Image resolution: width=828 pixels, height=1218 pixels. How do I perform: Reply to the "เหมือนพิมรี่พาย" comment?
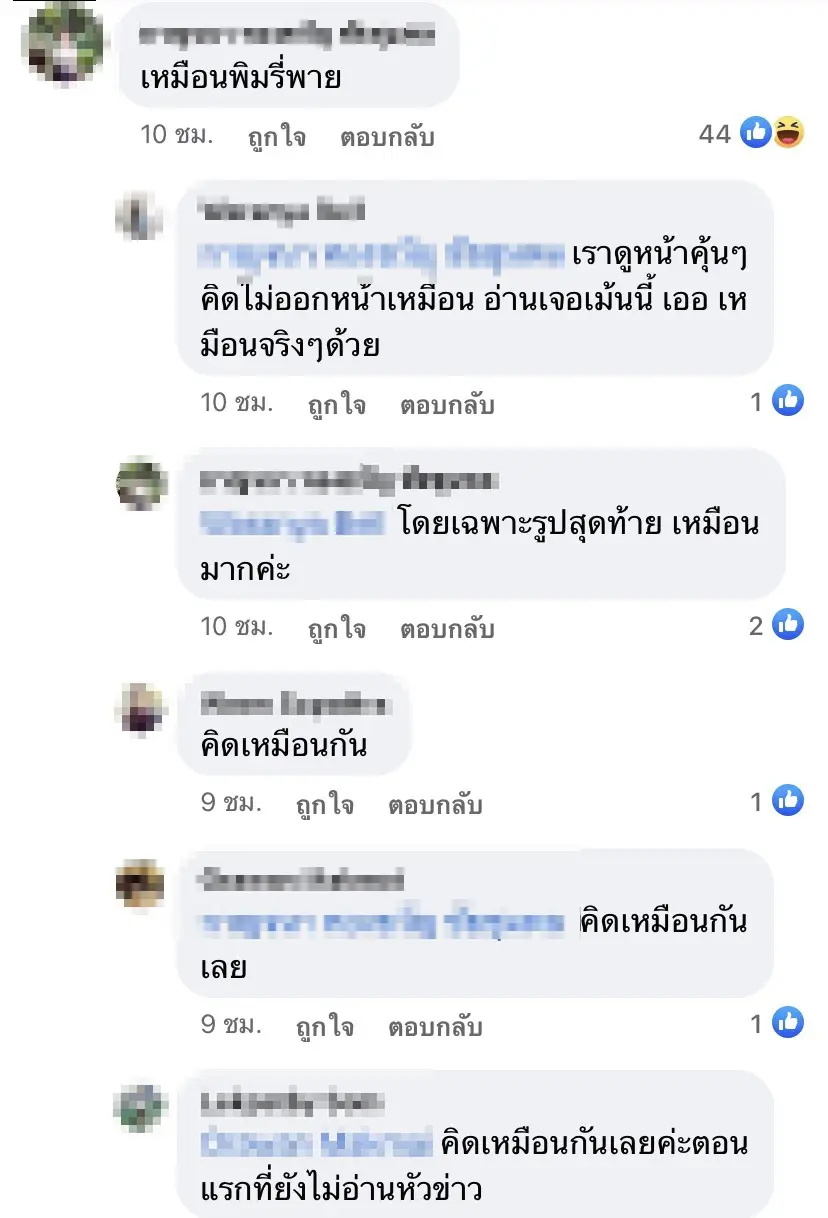pos(387,136)
